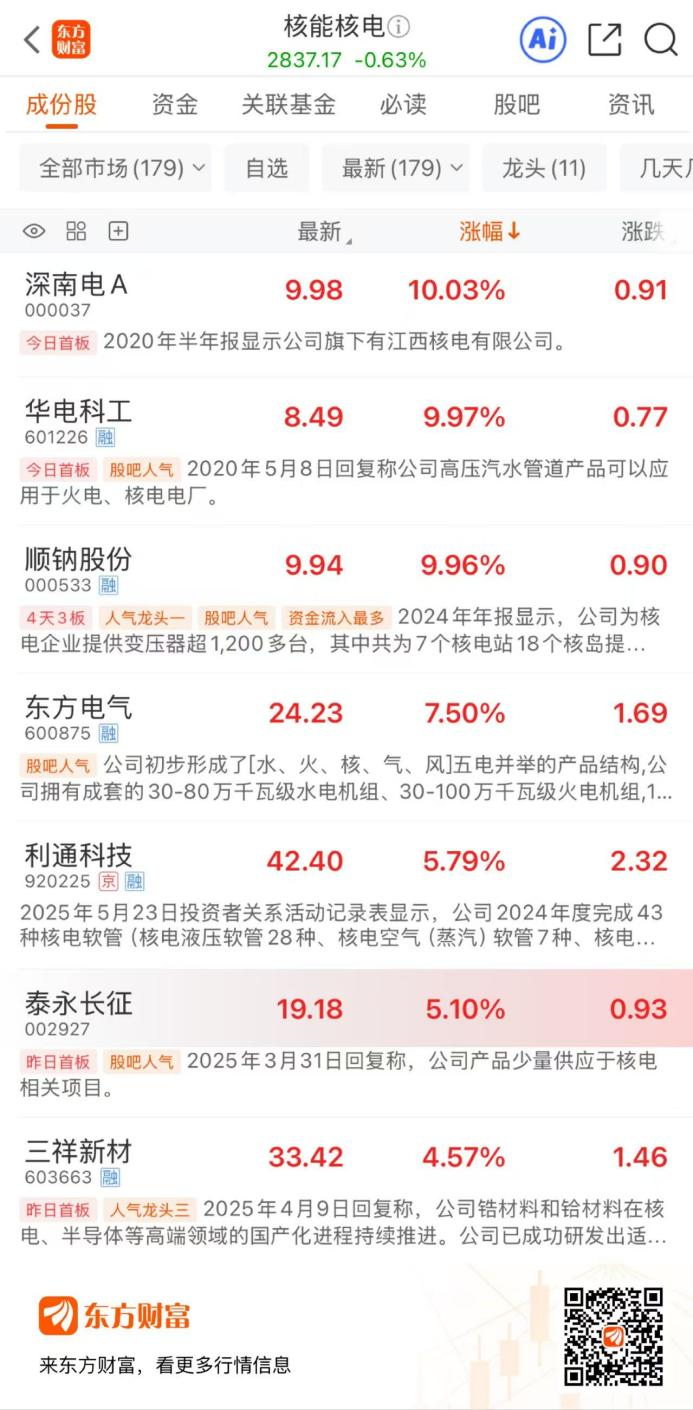
Task: Switch to the 关联基金 tab
Action: pyautogui.click(x=288, y=105)
